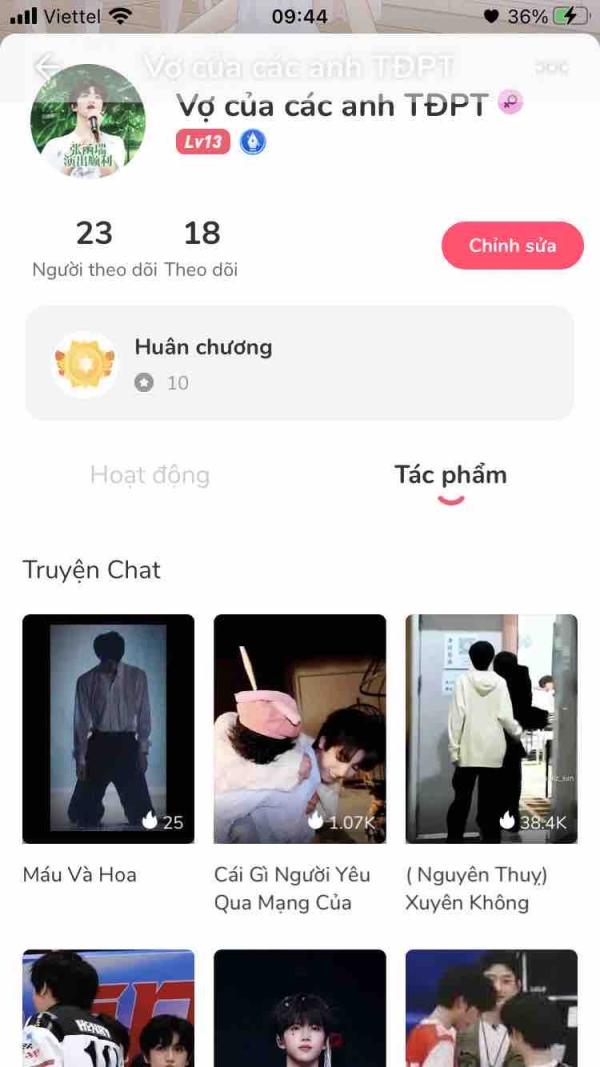The width and height of the screenshot is (600, 1067).
Task: Open the Huân chương medals card
Action: point(299,363)
